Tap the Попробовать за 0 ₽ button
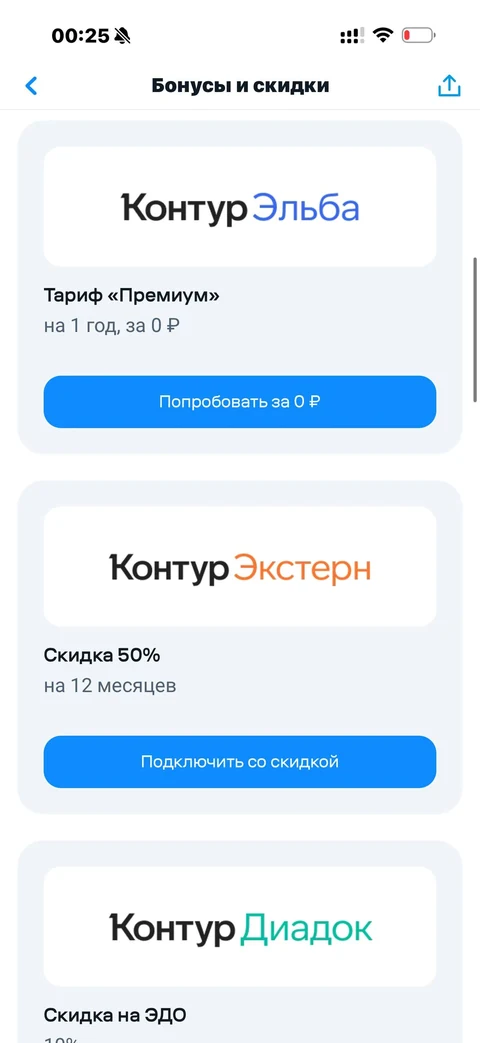 [x=240, y=402]
